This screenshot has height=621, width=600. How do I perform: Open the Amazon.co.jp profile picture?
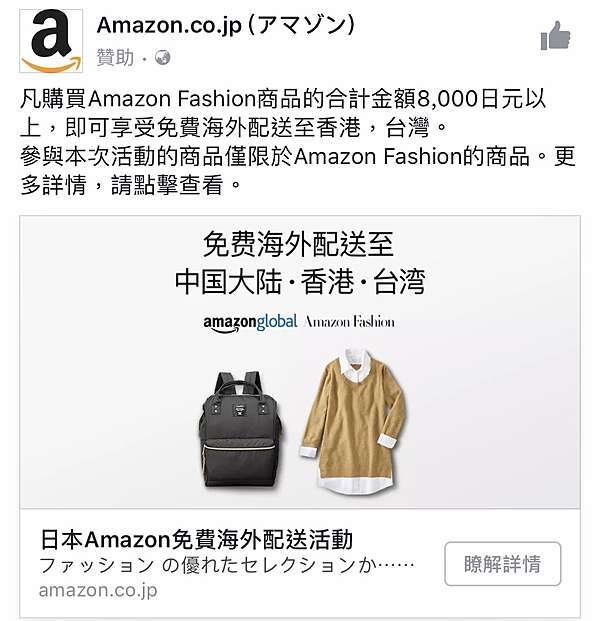tap(51, 41)
